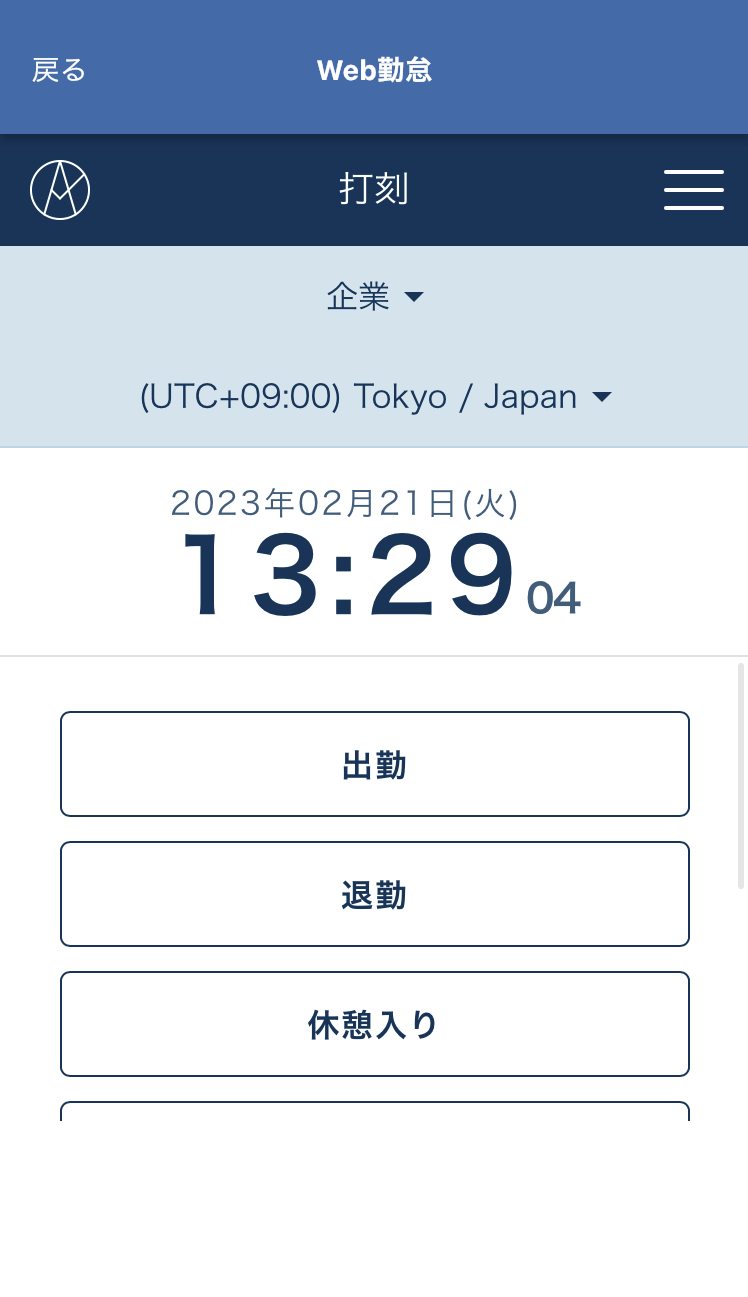Punch in with 出勤
748x1297 pixels.
tap(375, 764)
